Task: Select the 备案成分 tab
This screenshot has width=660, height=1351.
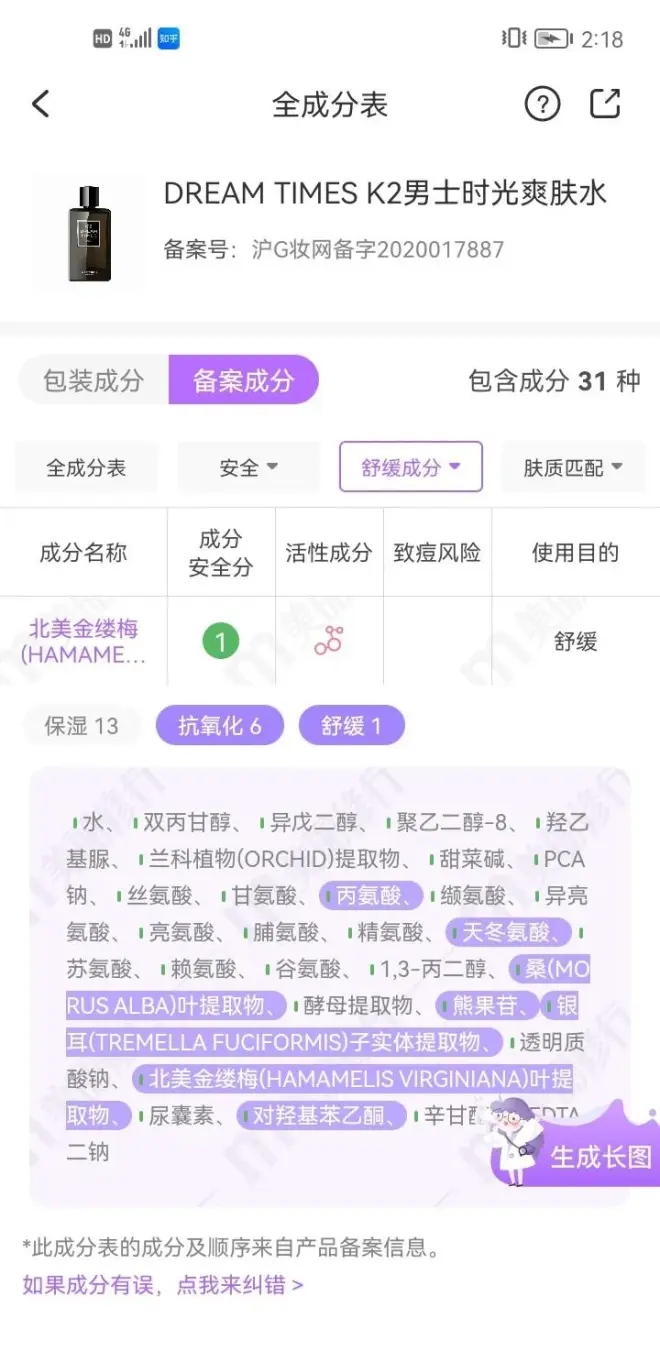Action: pos(243,381)
